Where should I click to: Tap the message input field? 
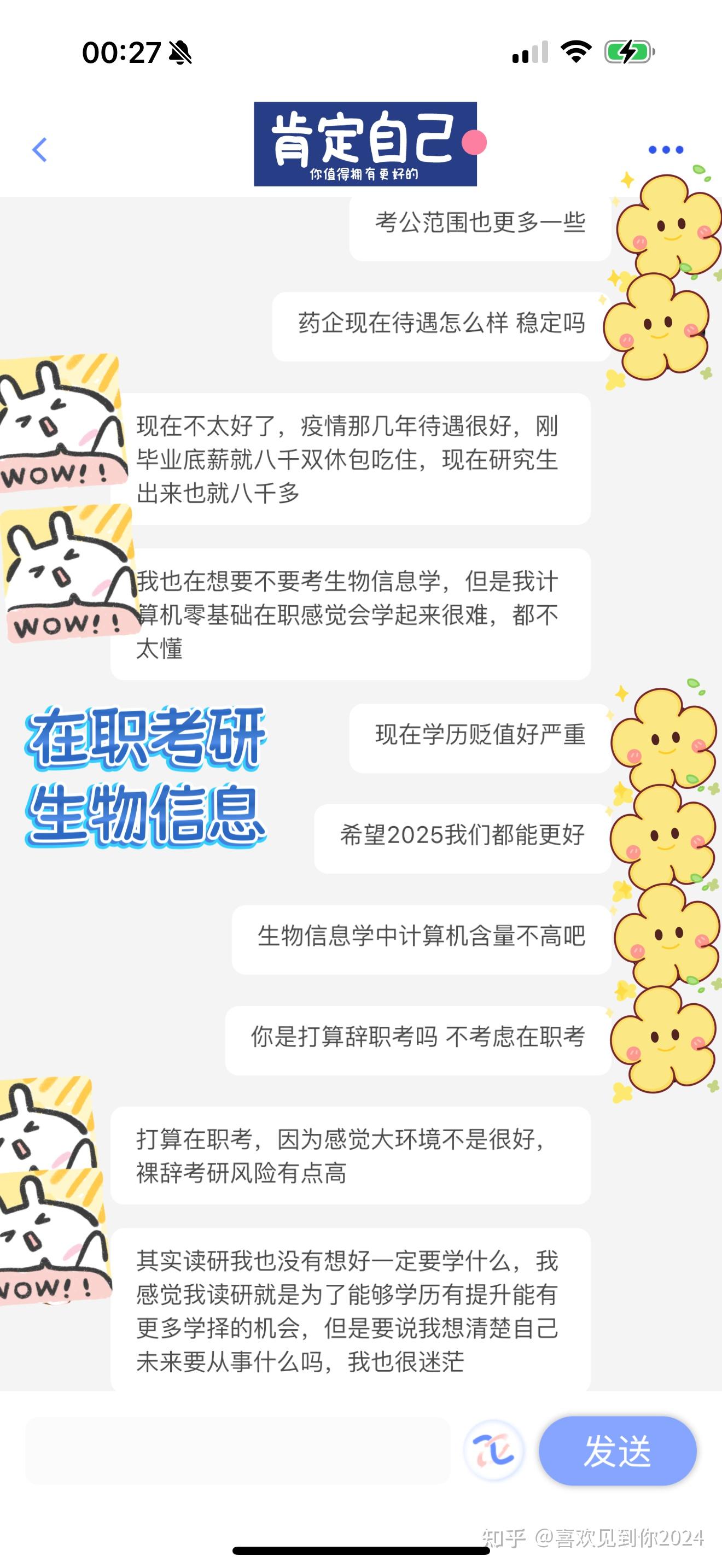pyautogui.click(x=237, y=1451)
